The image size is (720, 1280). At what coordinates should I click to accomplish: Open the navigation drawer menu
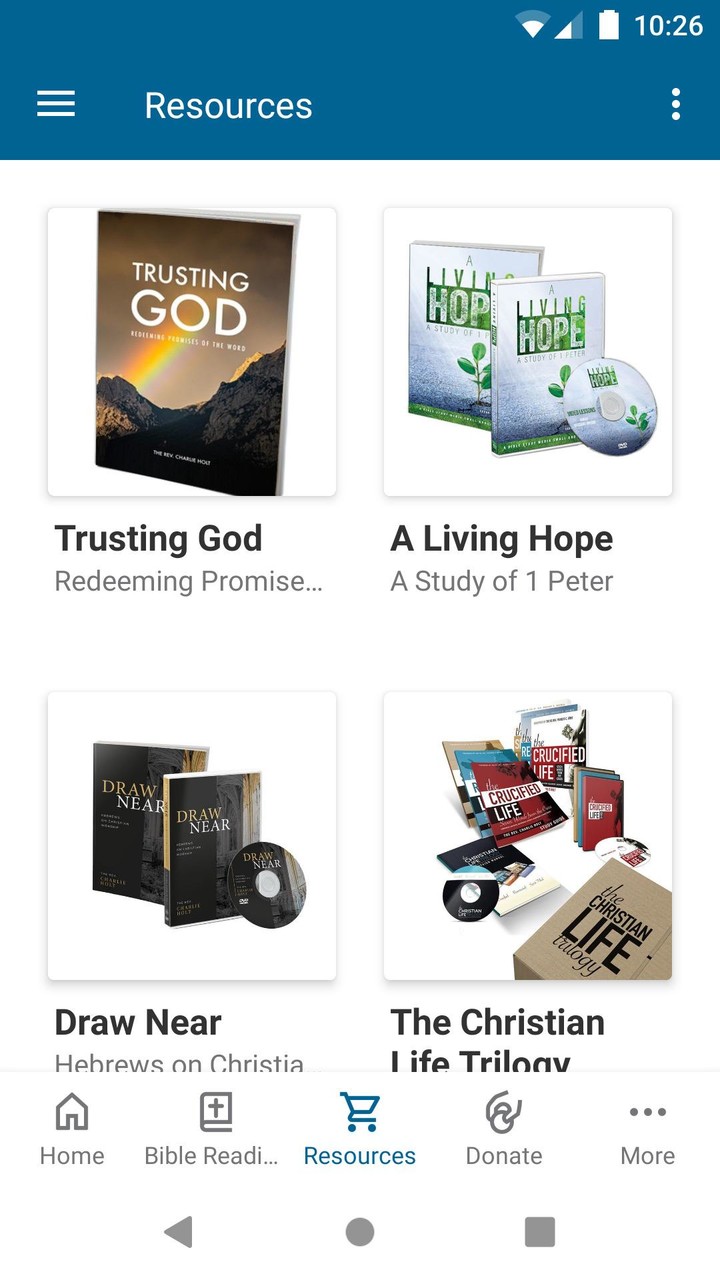click(x=55, y=104)
